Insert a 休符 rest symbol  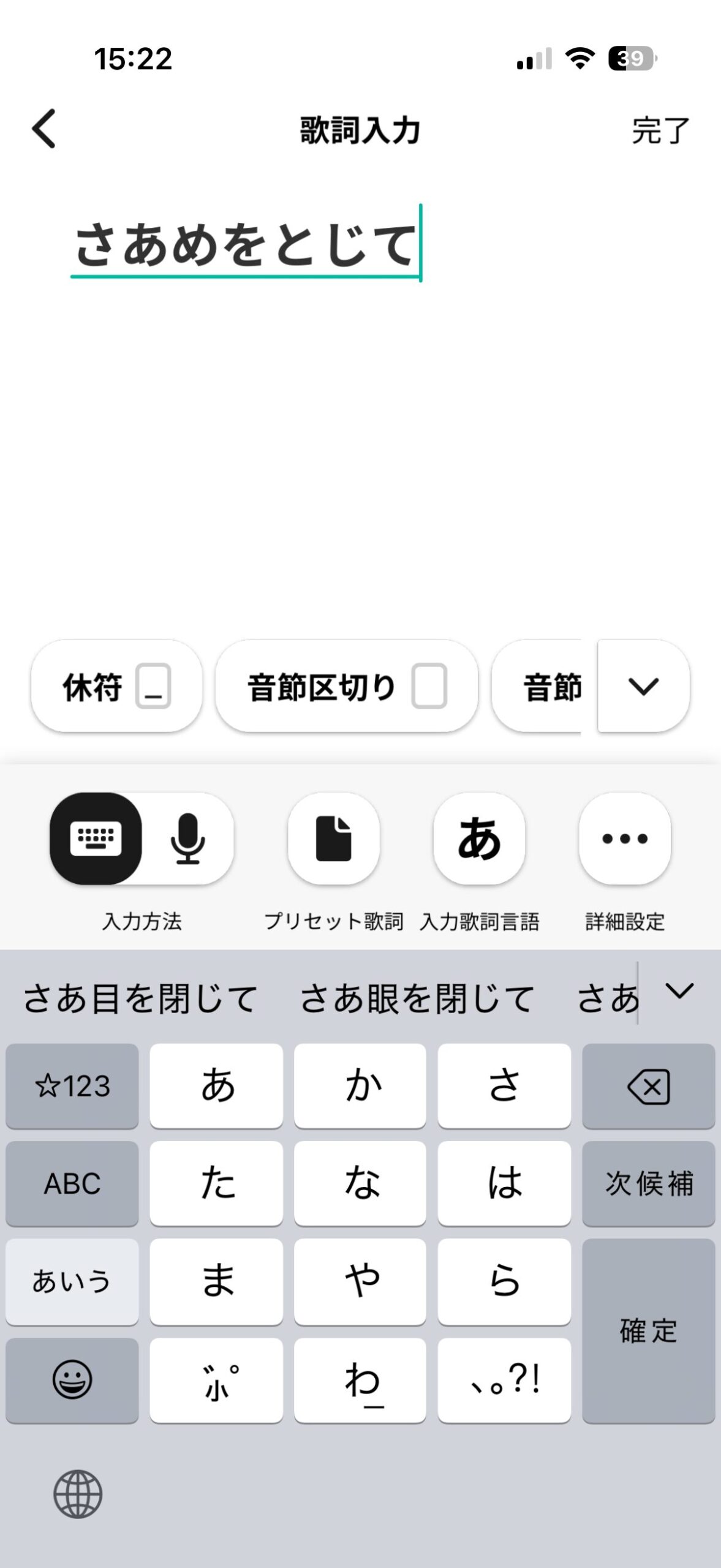pos(116,686)
